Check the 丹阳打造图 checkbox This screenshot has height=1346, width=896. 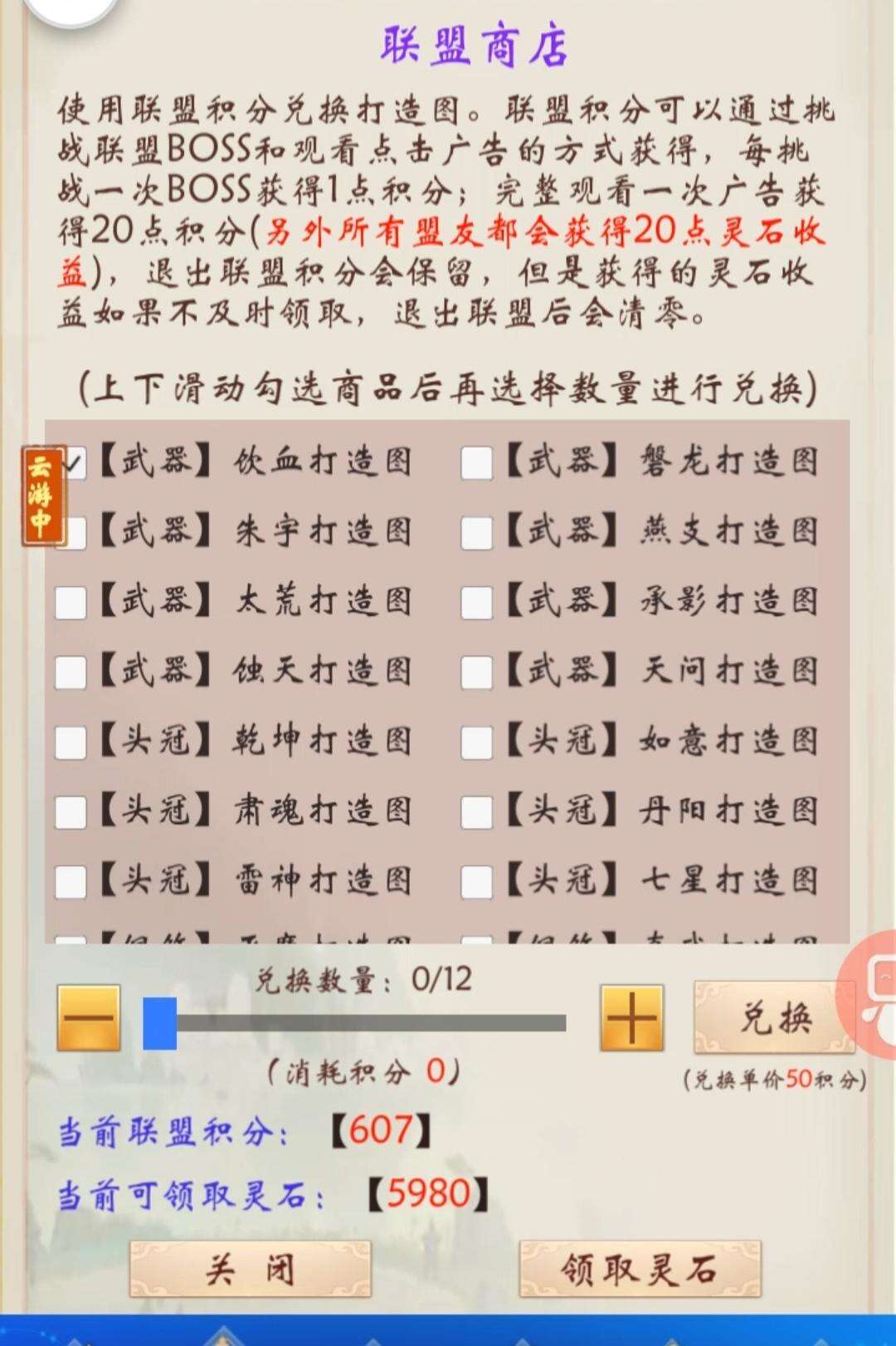pos(476,812)
